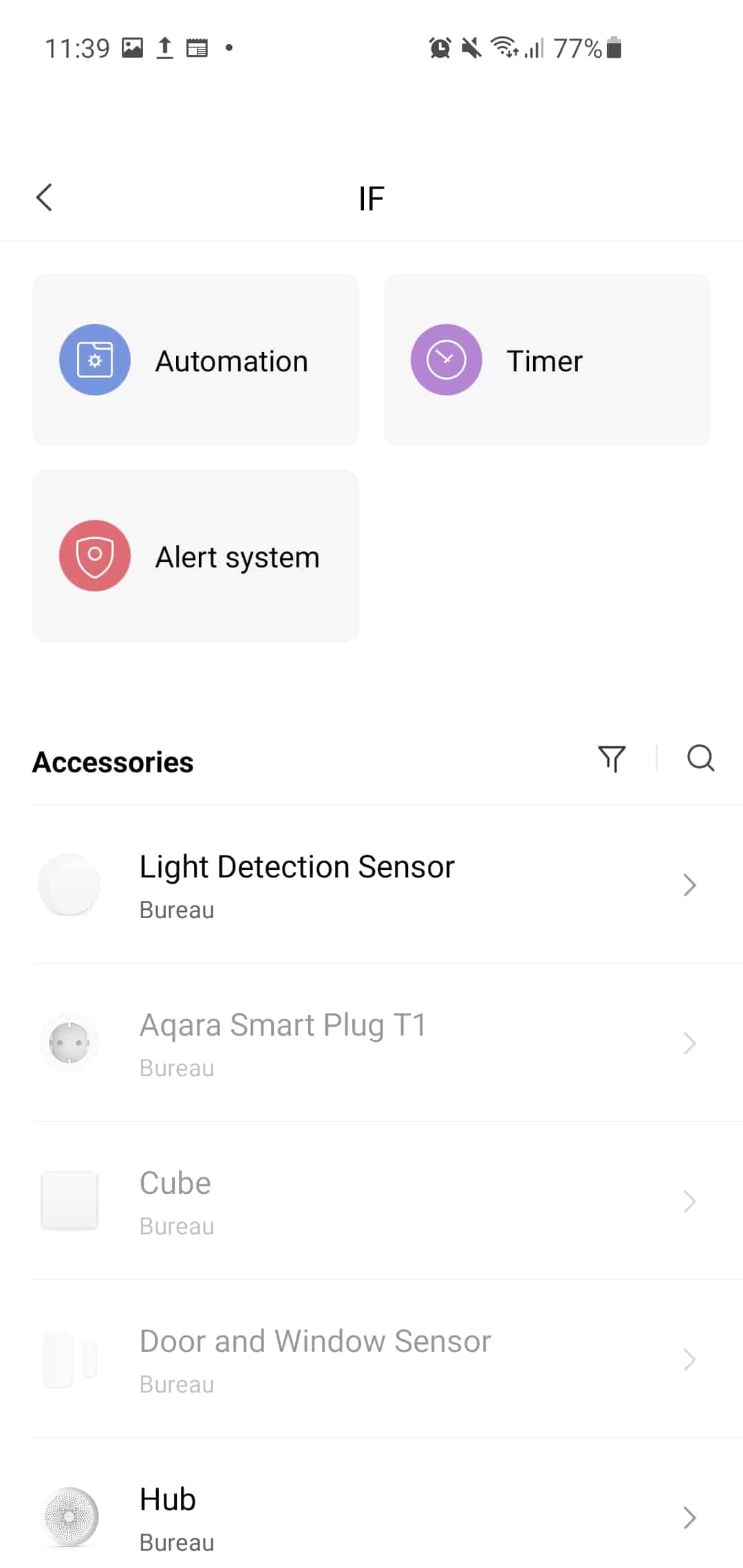Screen dimensions: 743x1568
Task: Open the Automation card
Action: click(195, 360)
